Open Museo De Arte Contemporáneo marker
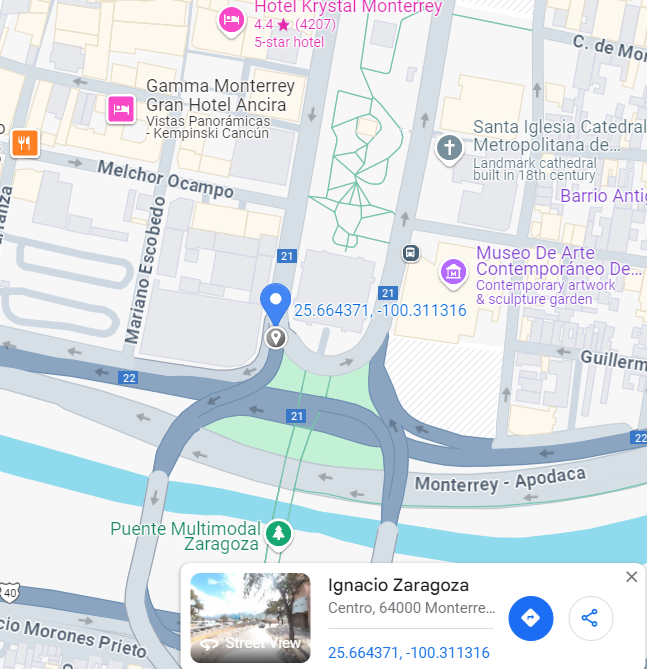 454,270
